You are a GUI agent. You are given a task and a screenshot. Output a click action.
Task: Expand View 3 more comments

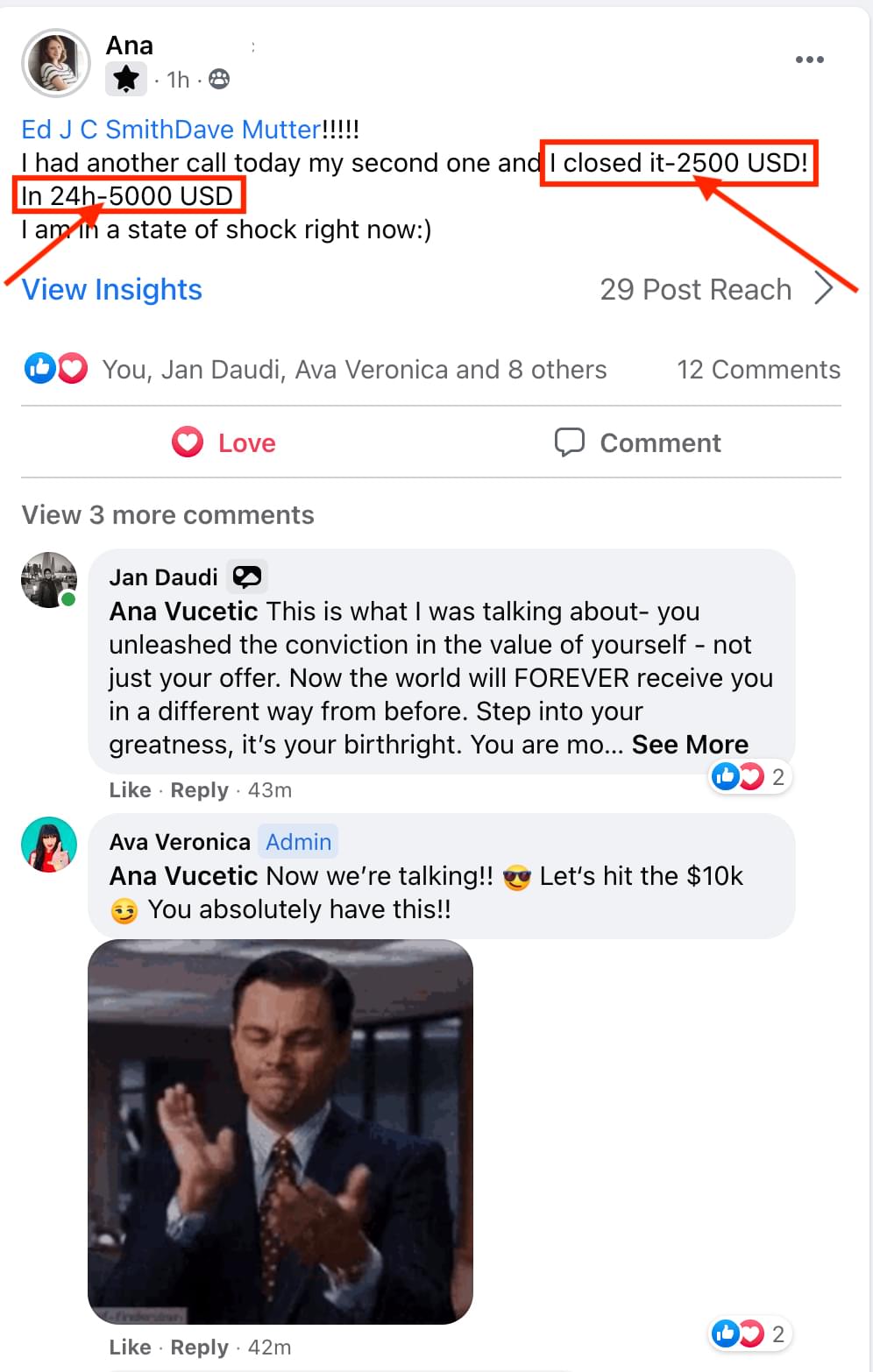click(167, 515)
